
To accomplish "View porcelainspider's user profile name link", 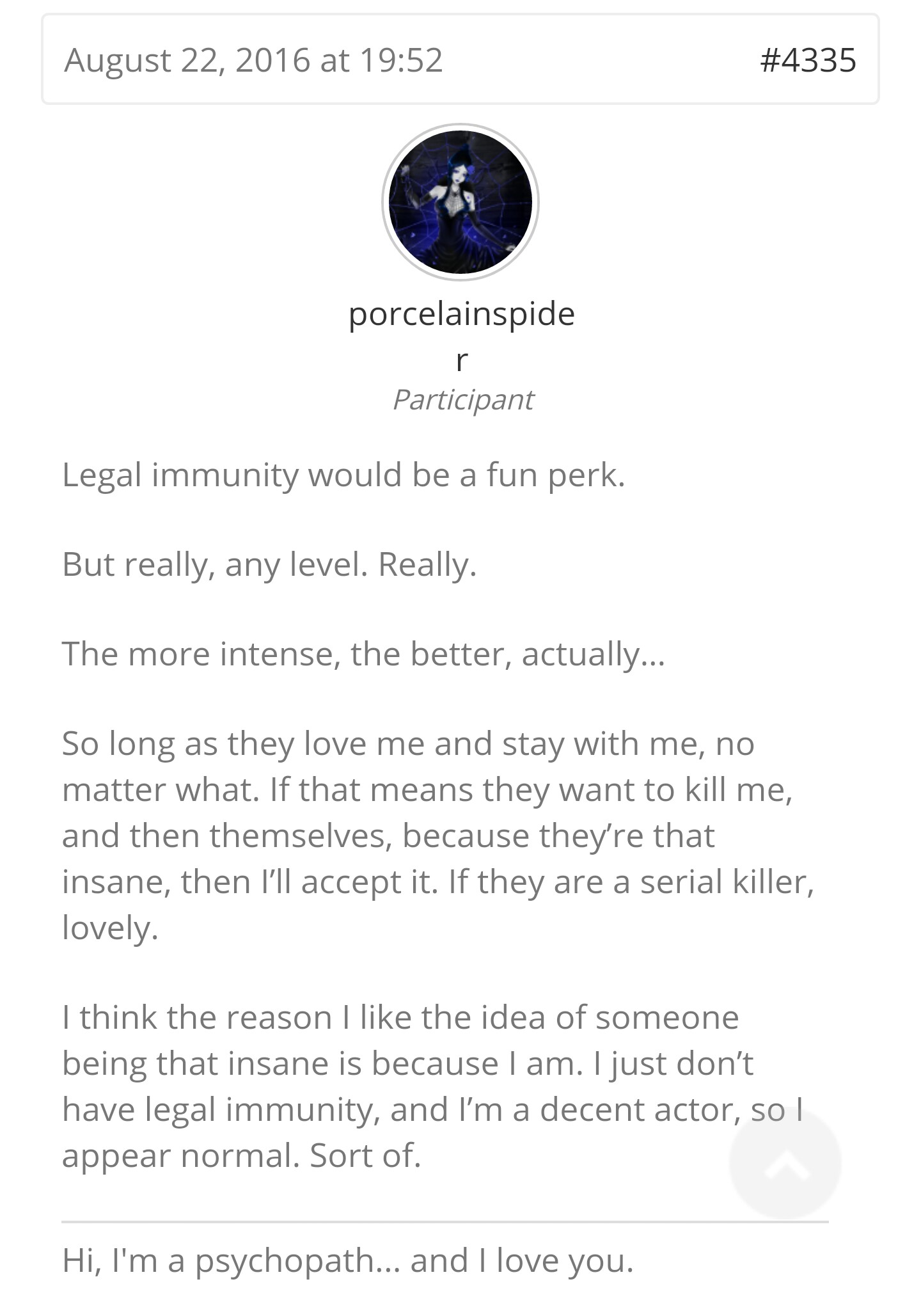I will coord(461,315).
